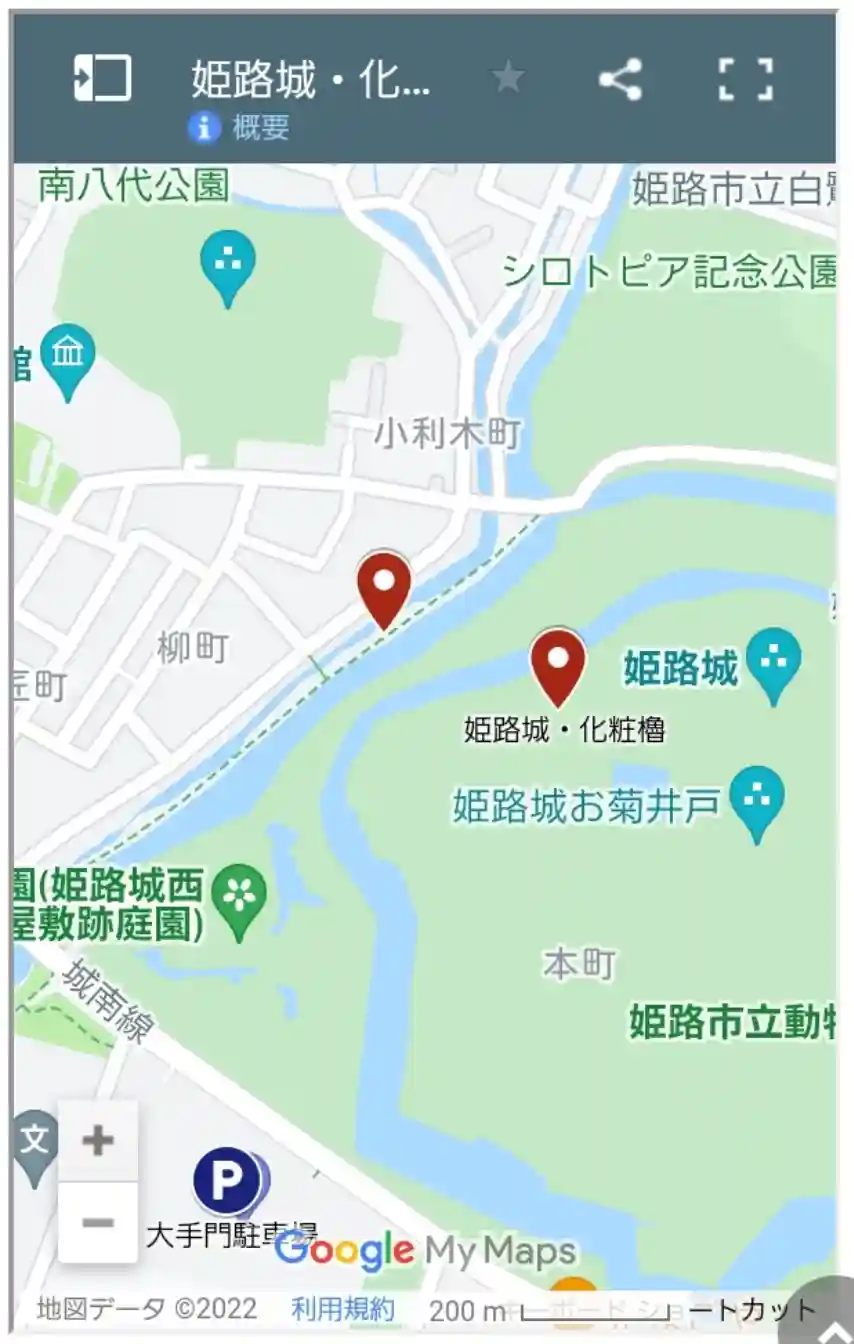Screen dimensions: 854x1344
Task: Zoom out with the minus button
Action: tap(98, 1222)
